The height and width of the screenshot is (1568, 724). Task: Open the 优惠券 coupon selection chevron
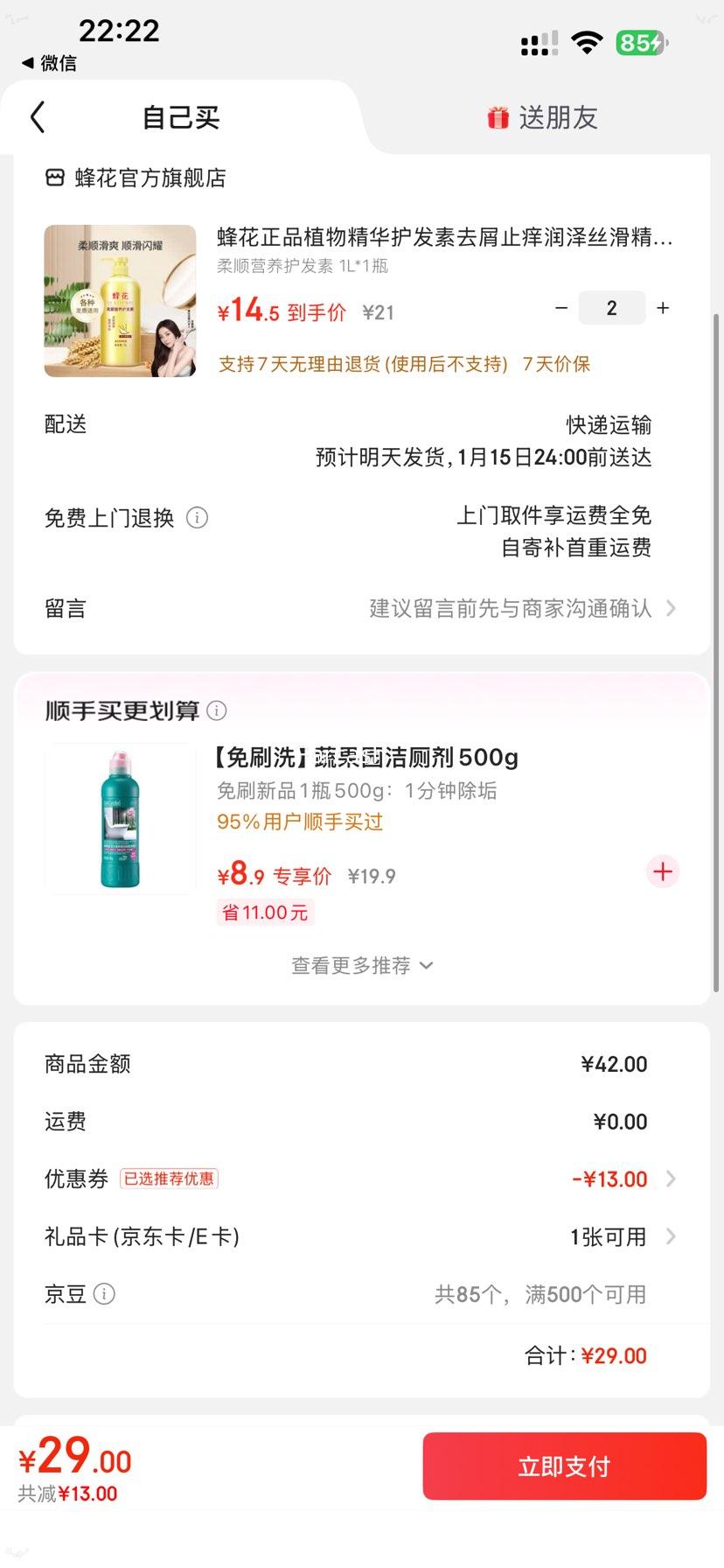click(x=671, y=1179)
